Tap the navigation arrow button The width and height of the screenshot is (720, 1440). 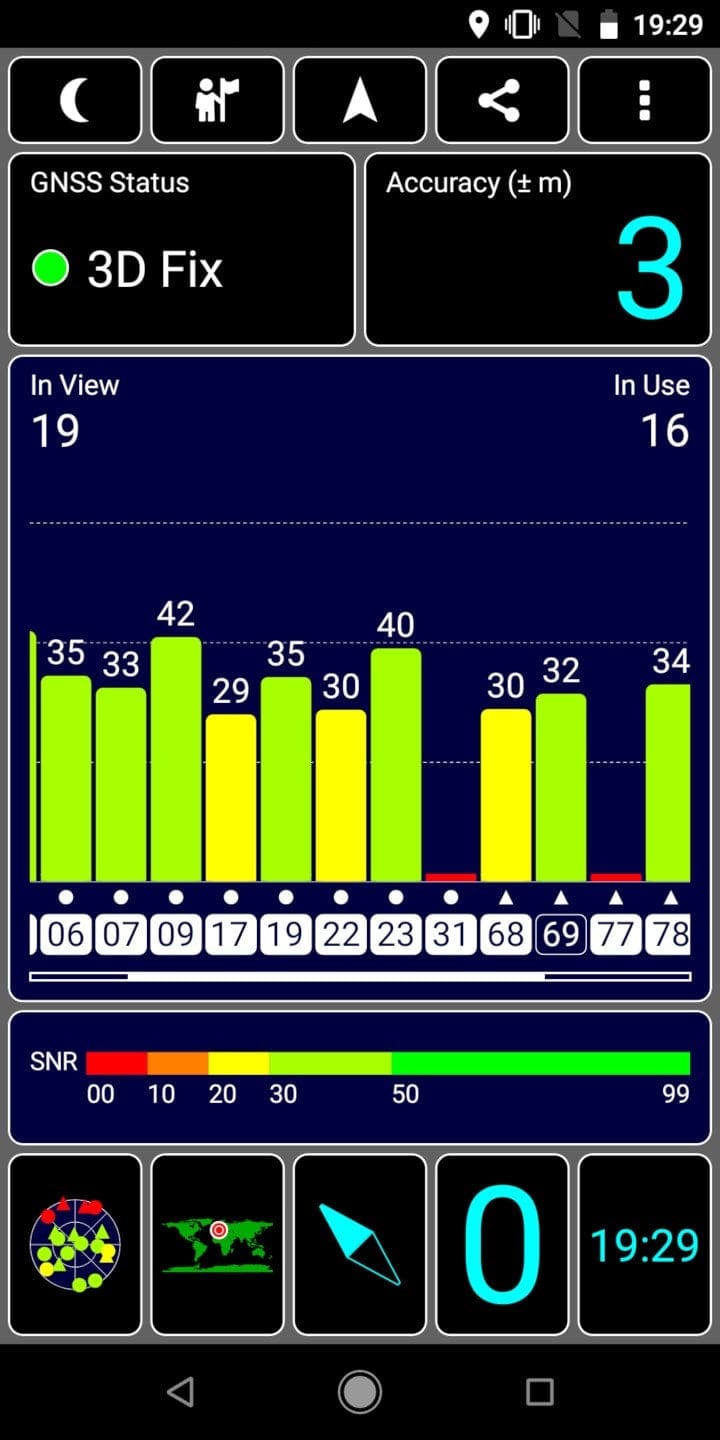point(360,100)
